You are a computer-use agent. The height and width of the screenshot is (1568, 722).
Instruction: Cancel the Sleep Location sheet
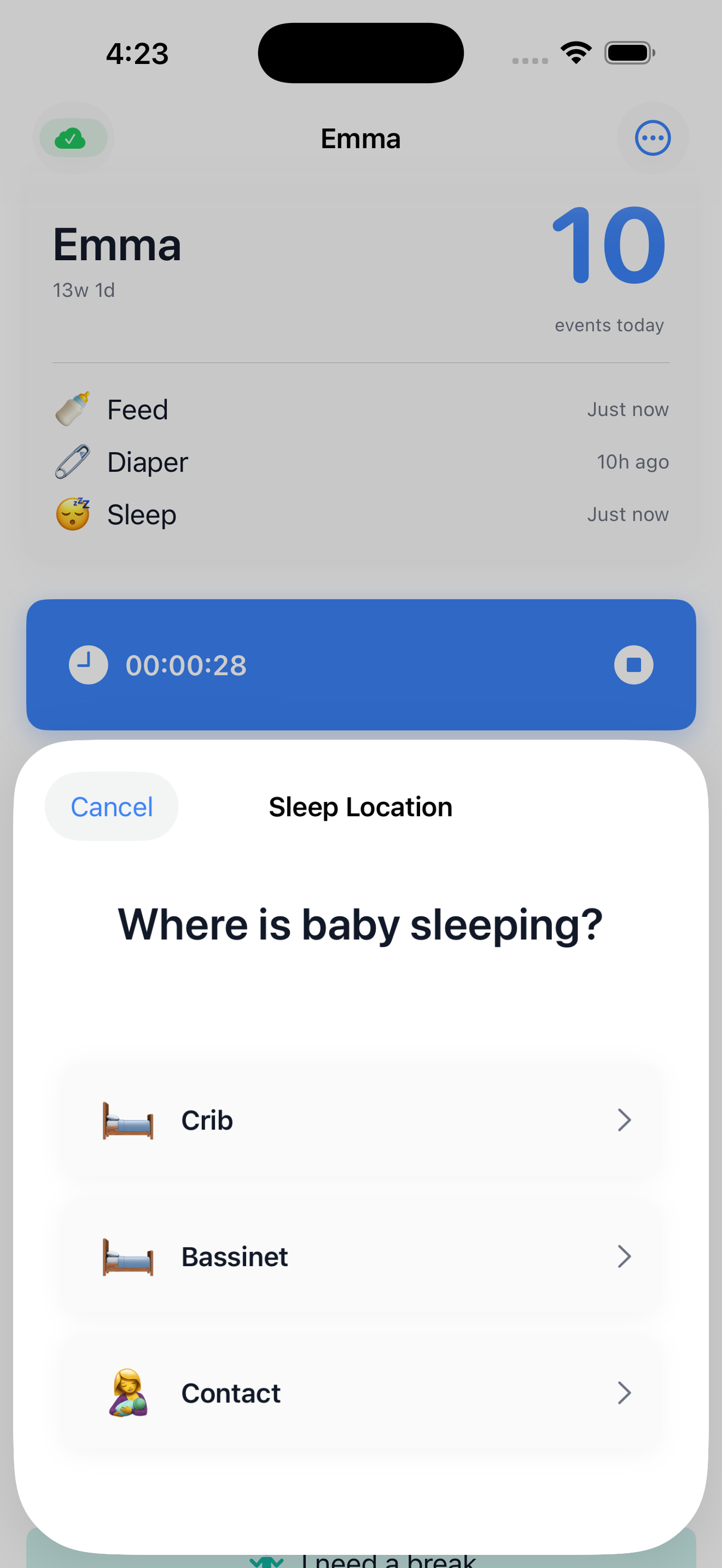(x=112, y=806)
